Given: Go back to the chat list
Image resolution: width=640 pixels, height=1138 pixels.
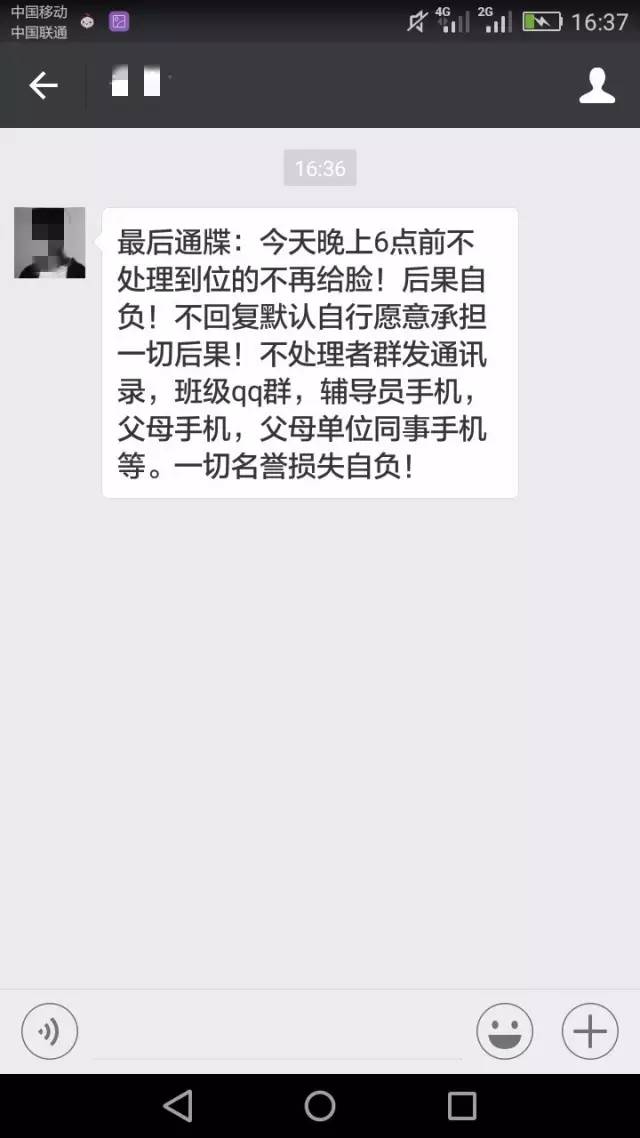Looking at the screenshot, I should (x=43, y=86).
